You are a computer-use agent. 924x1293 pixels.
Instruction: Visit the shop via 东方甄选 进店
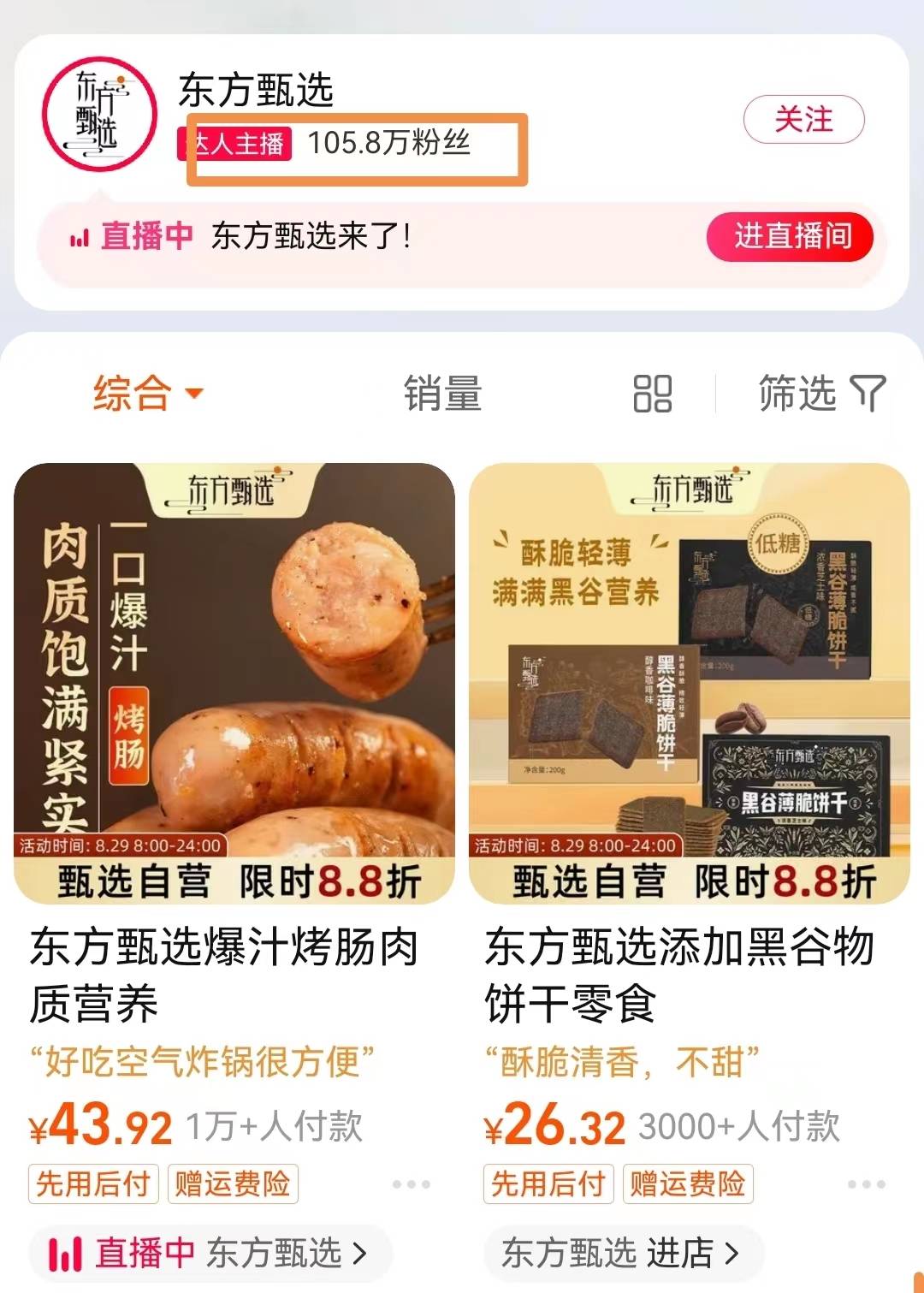tap(621, 1254)
